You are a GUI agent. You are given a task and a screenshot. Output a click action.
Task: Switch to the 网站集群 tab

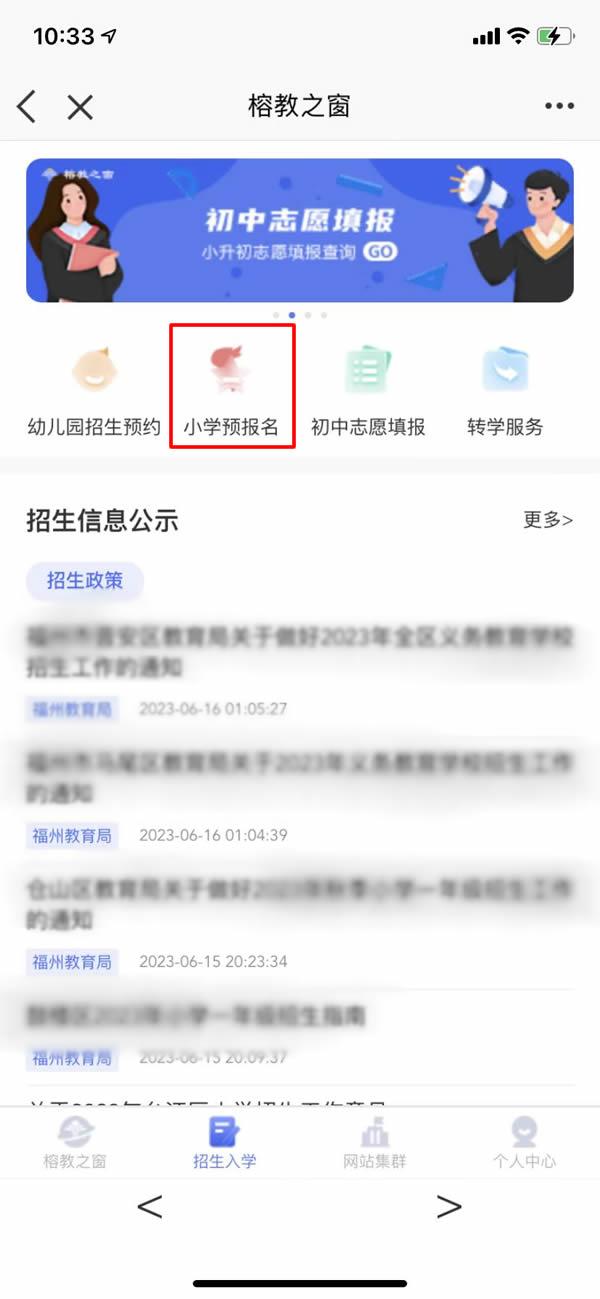click(375, 1143)
